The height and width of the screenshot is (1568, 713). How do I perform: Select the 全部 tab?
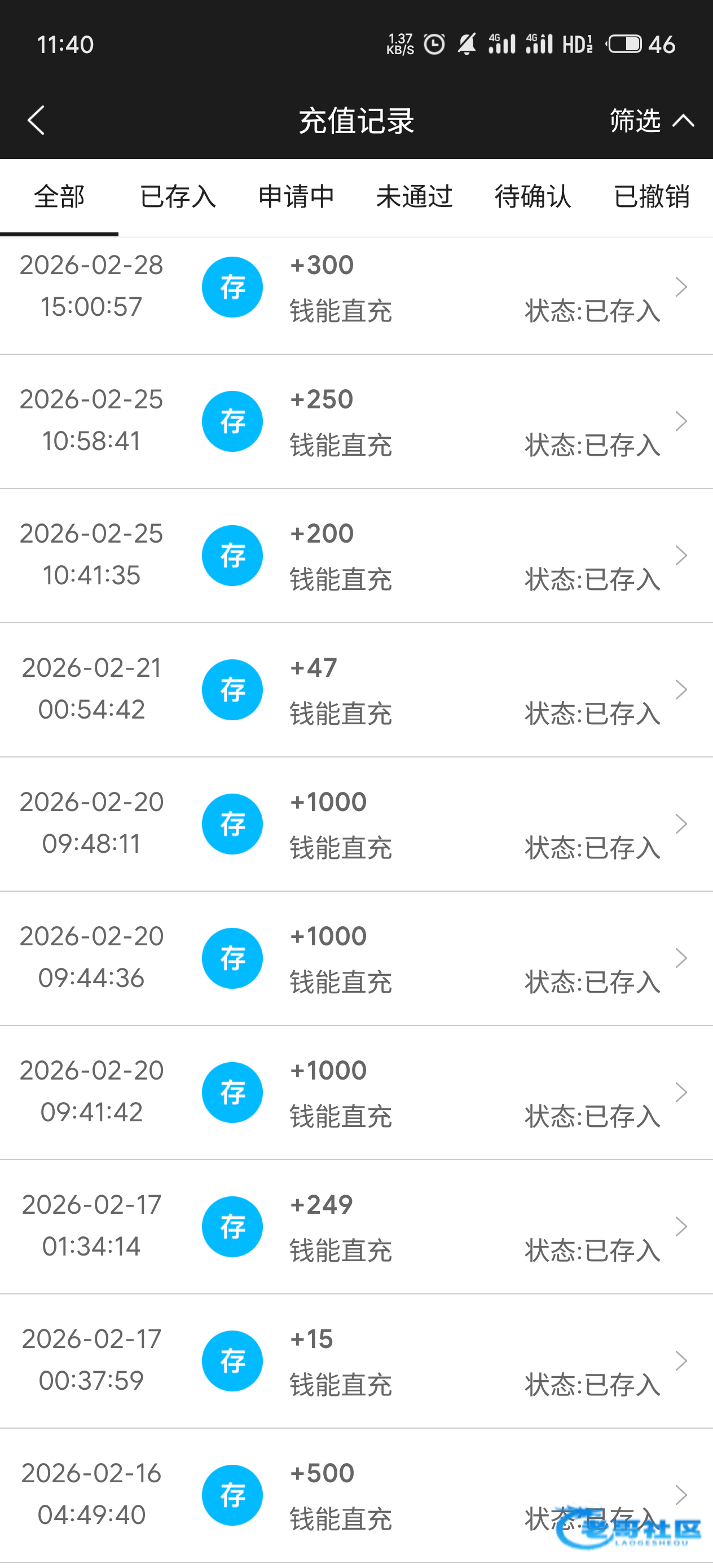point(59,197)
